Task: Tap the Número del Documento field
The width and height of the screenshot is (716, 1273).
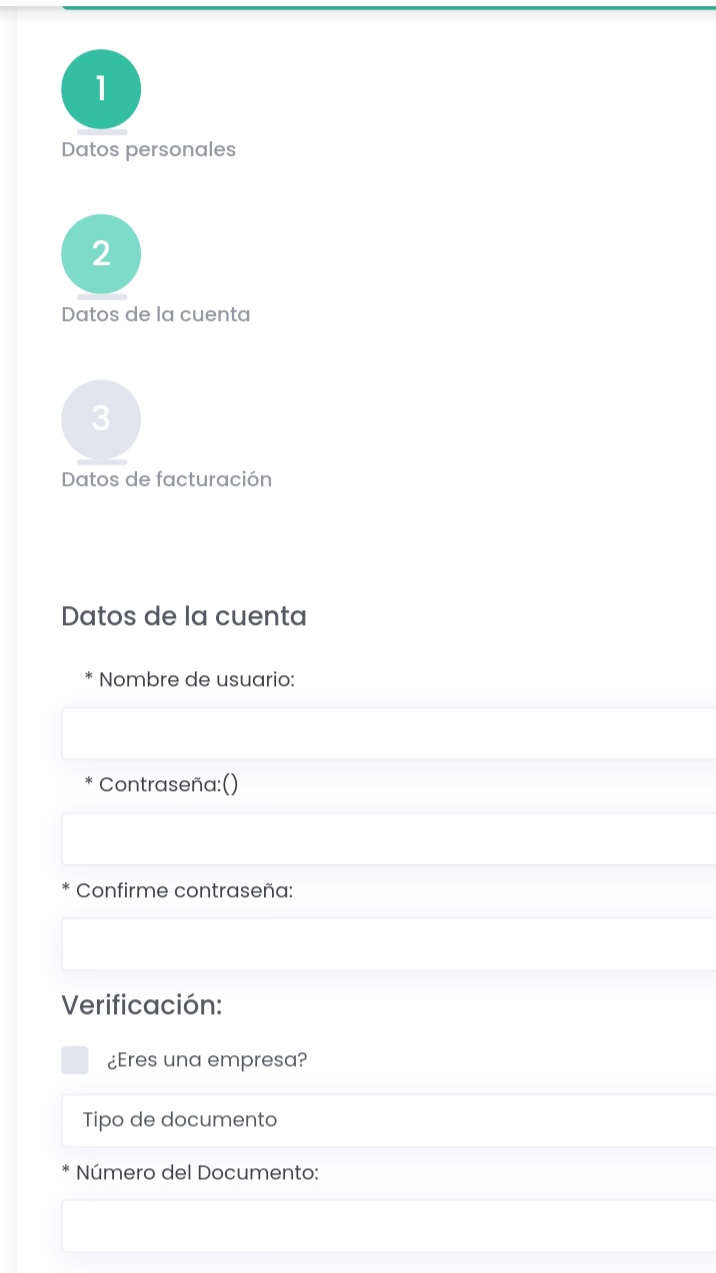Action: pos(388,1226)
